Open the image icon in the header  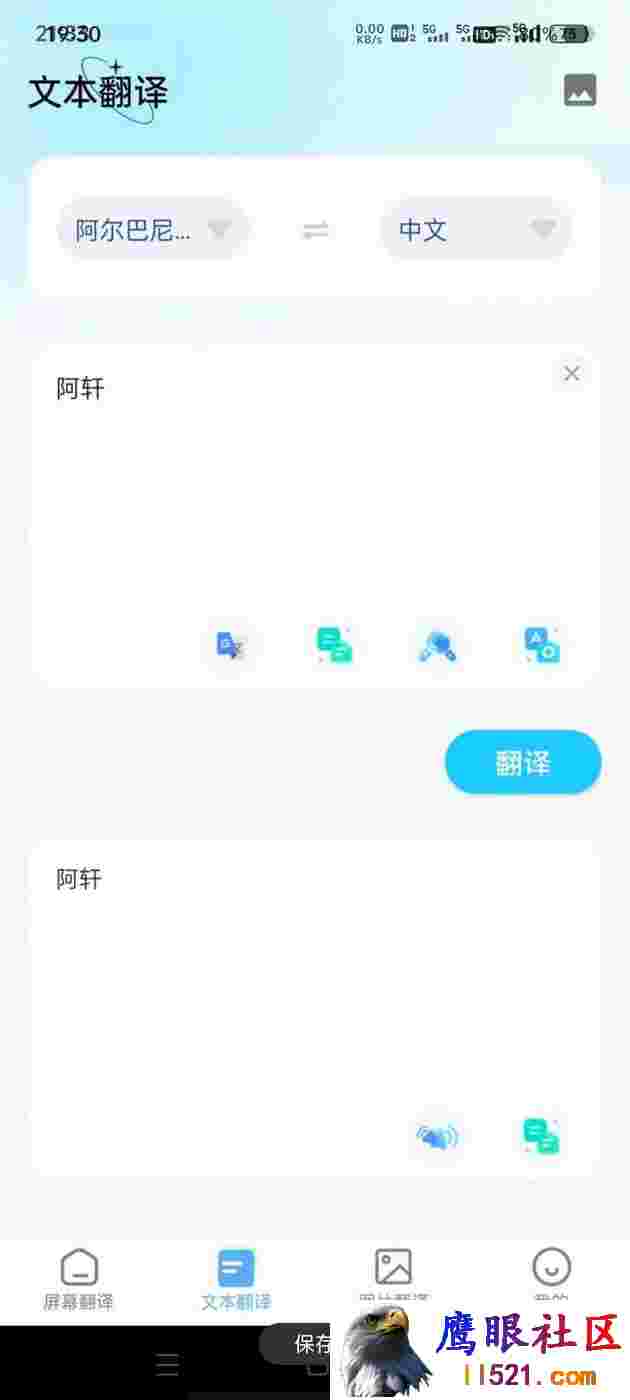pos(580,90)
